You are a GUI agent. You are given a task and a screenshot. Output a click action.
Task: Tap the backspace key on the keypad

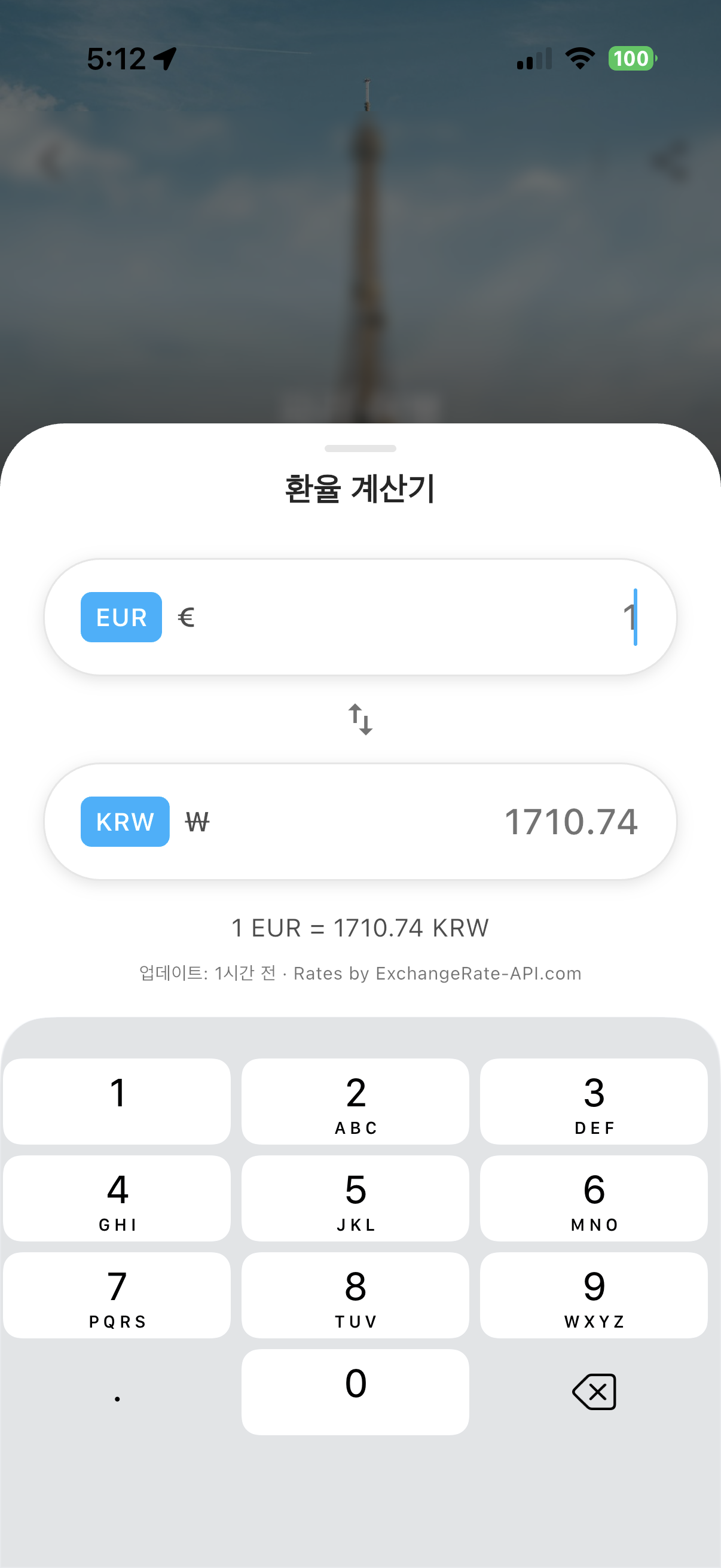point(593,1391)
